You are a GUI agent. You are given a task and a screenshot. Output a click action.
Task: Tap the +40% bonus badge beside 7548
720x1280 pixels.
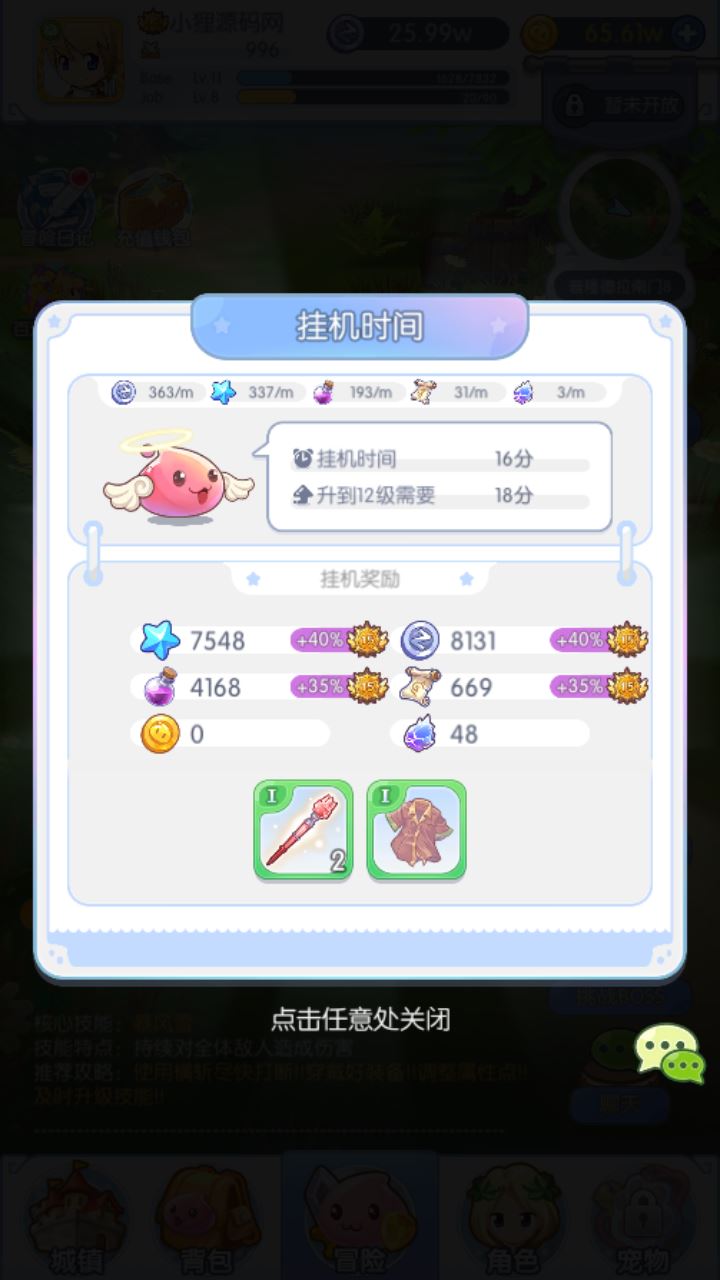coord(338,640)
